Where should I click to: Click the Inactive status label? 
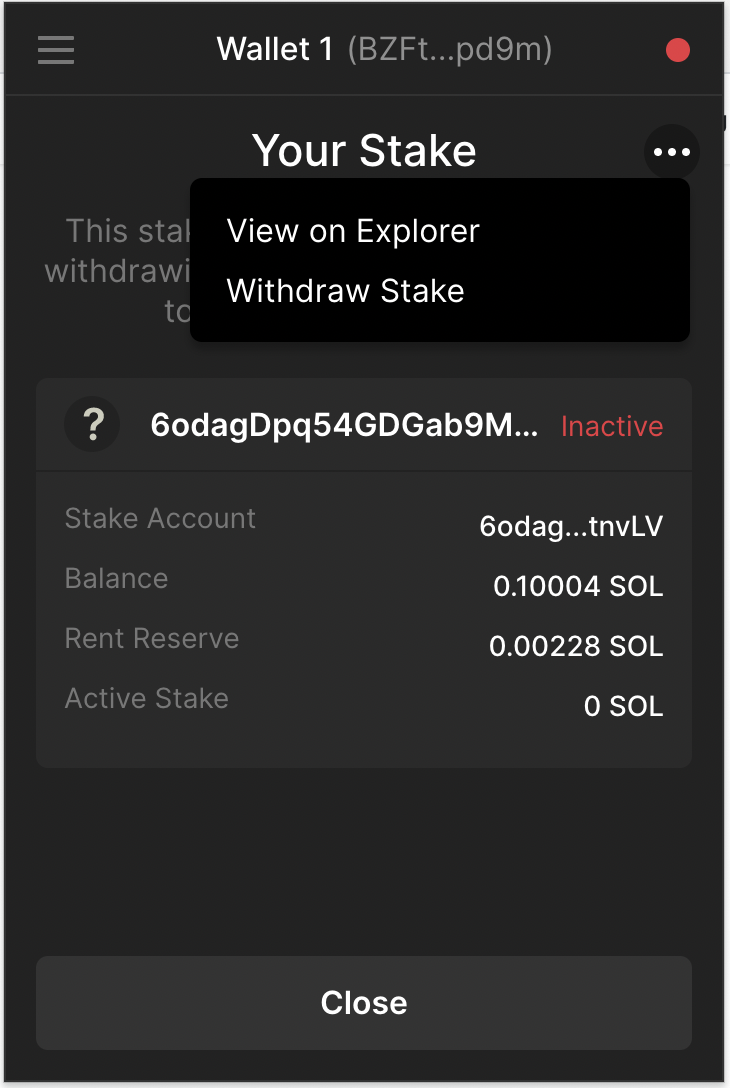[612, 426]
